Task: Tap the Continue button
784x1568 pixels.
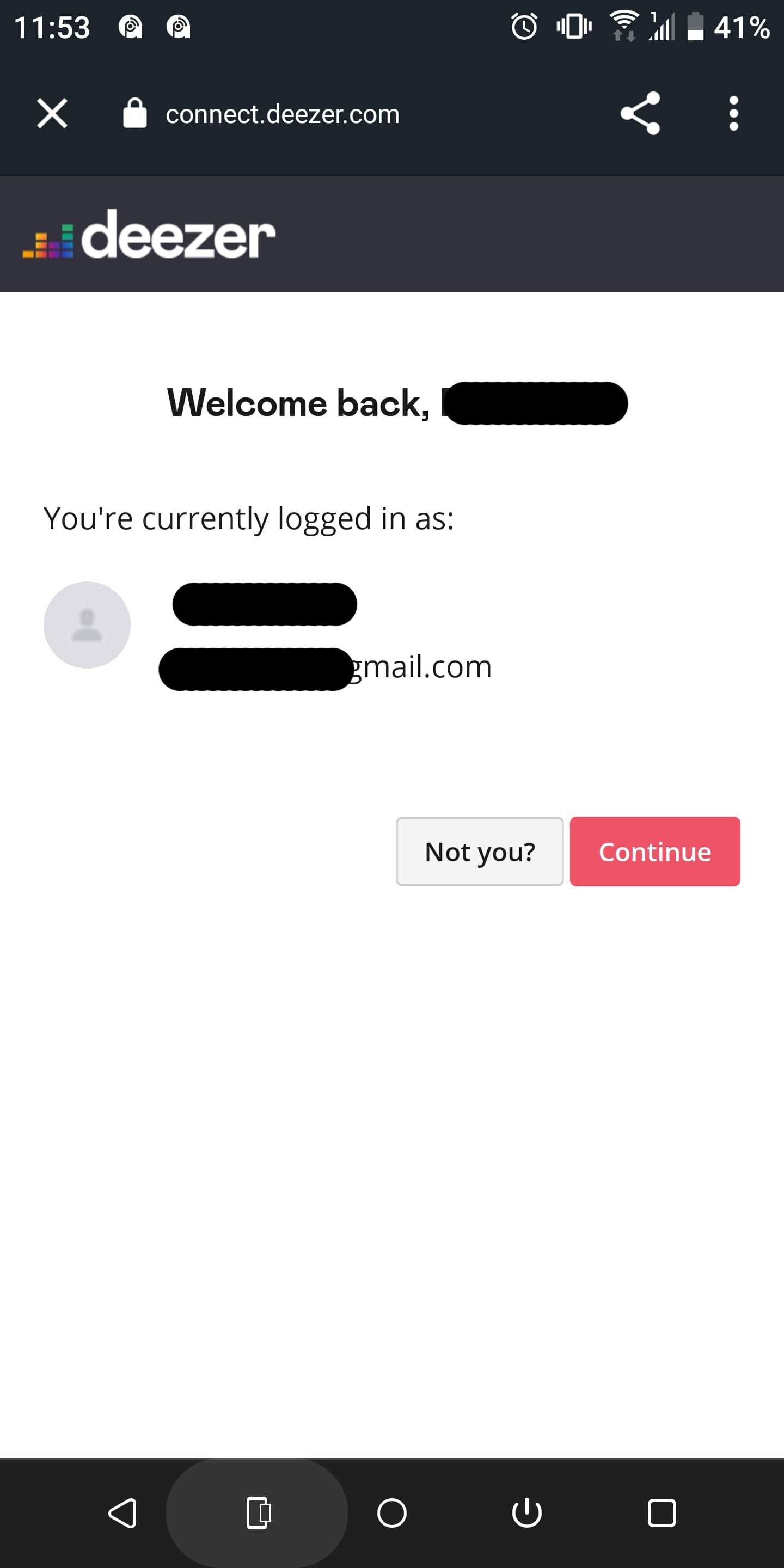Action: [x=654, y=851]
